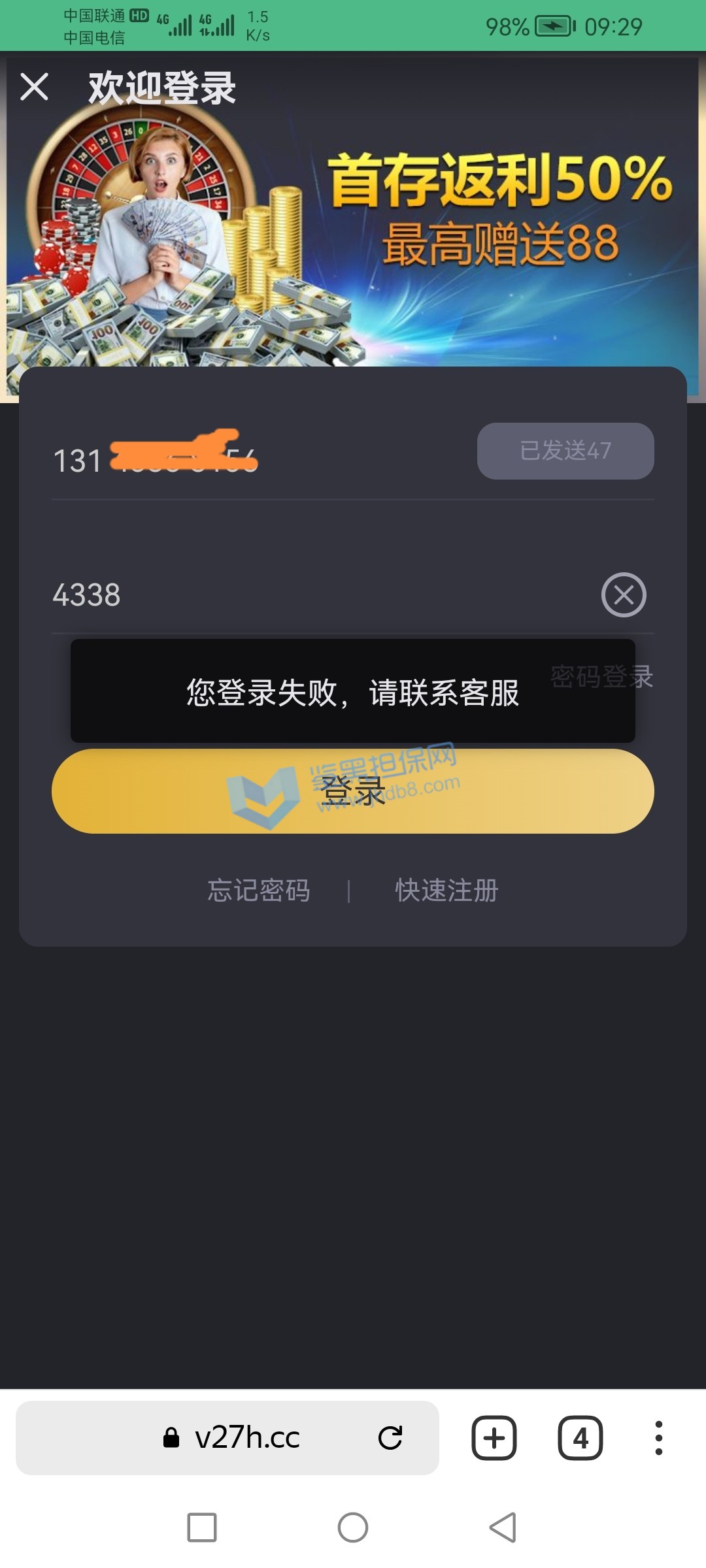Open the browser overflow menu
706x1568 pixels.
coord(658,1438)
